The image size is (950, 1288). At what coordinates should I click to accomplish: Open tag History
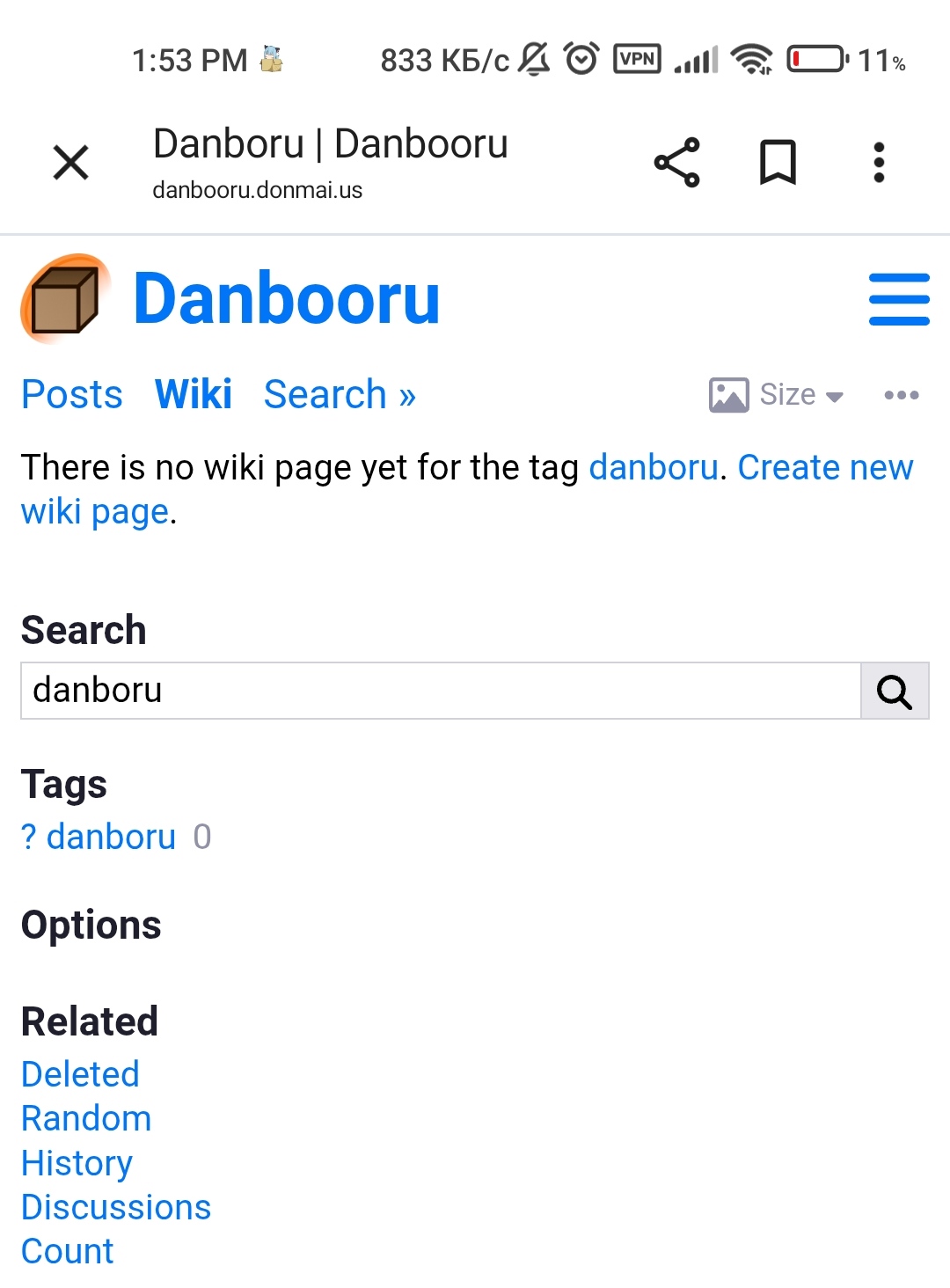tap(77, 1163)
